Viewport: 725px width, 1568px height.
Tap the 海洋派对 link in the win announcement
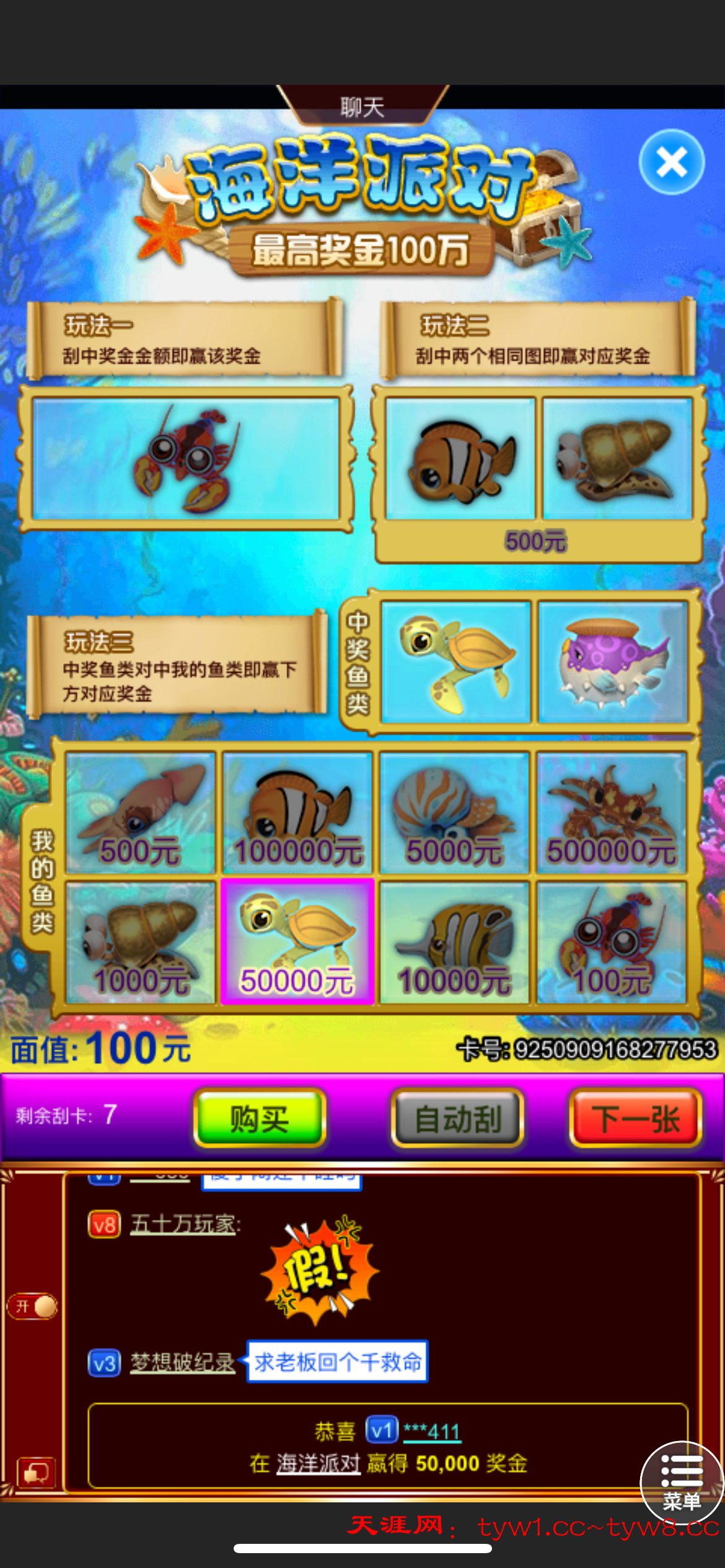(x=318, y=1463)
